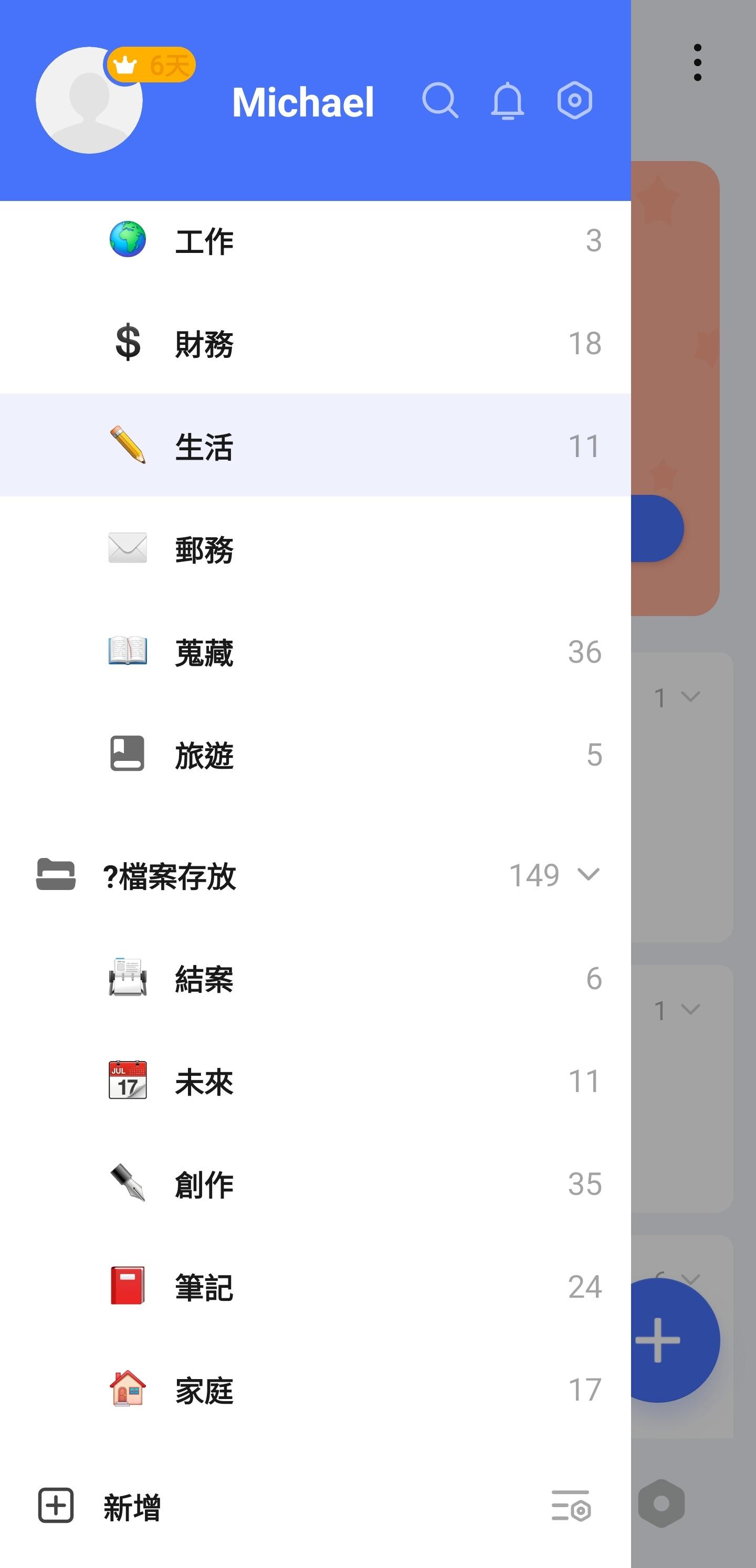Open the search icon beside Michael
The height and width of the screenshot is (1568, 756).
[x=440, y=100]
